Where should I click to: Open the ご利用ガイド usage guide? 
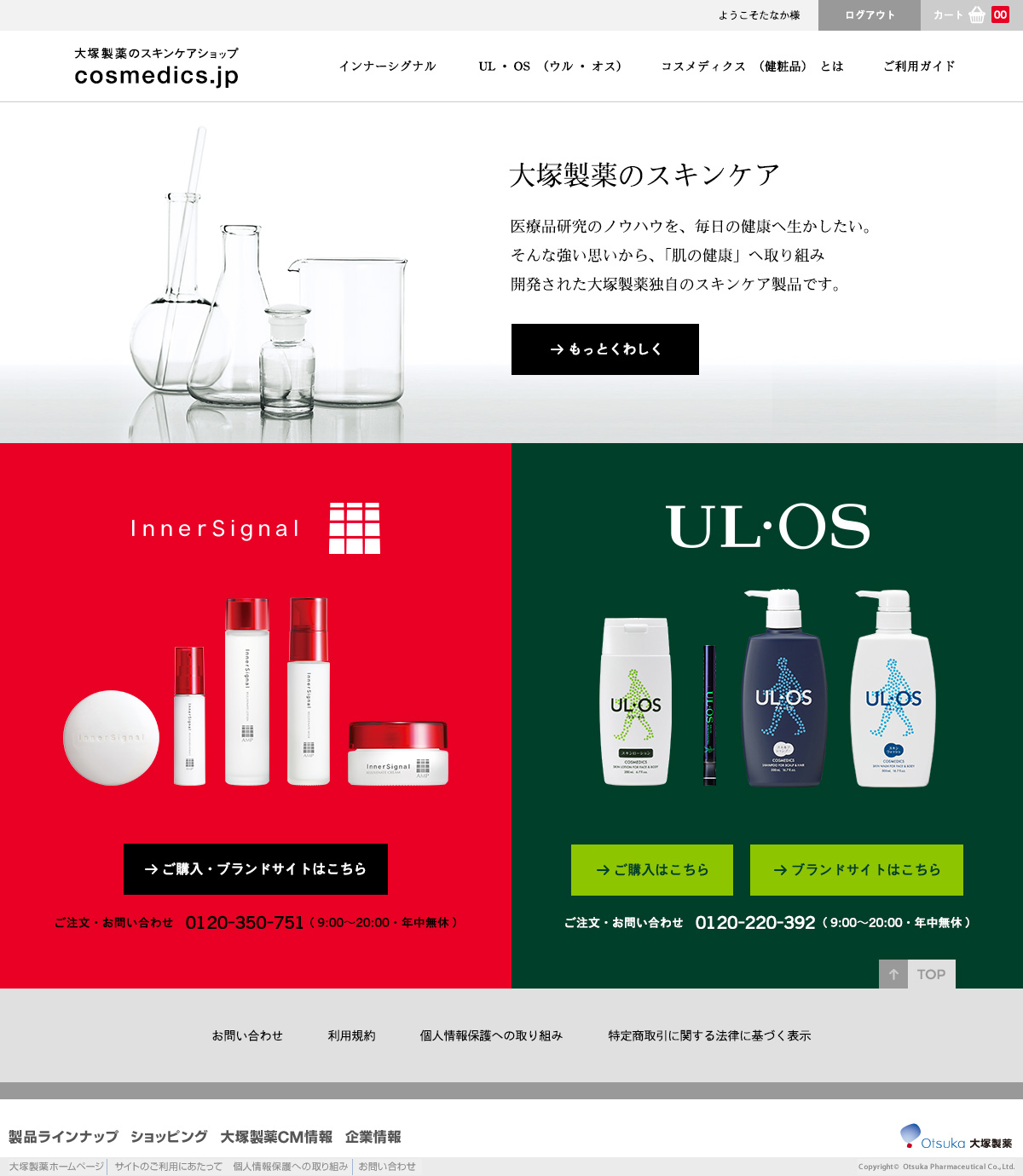coord(919,66)
